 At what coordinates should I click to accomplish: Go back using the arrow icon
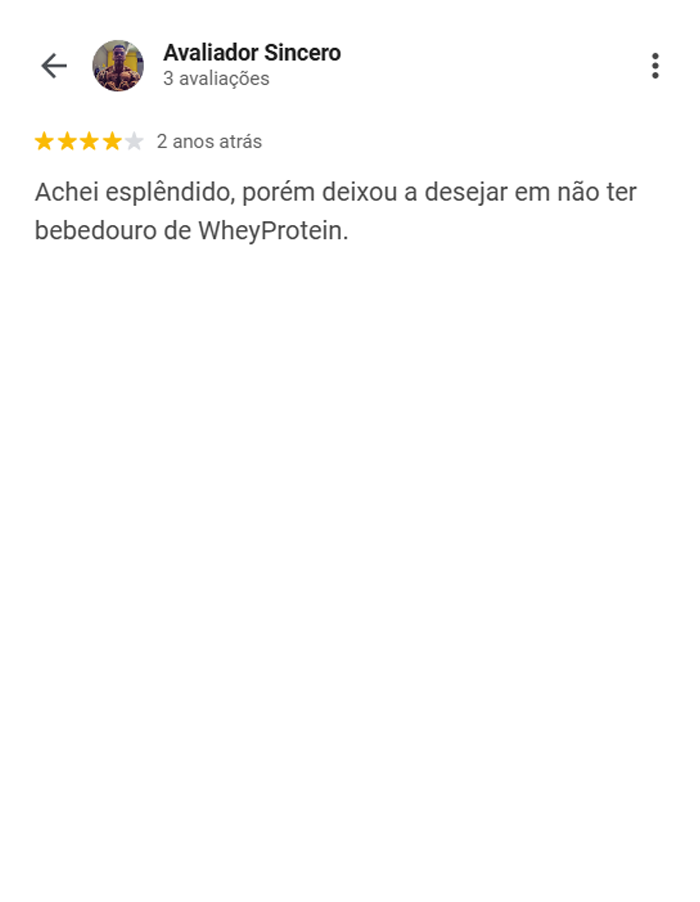tap(54, 66)
